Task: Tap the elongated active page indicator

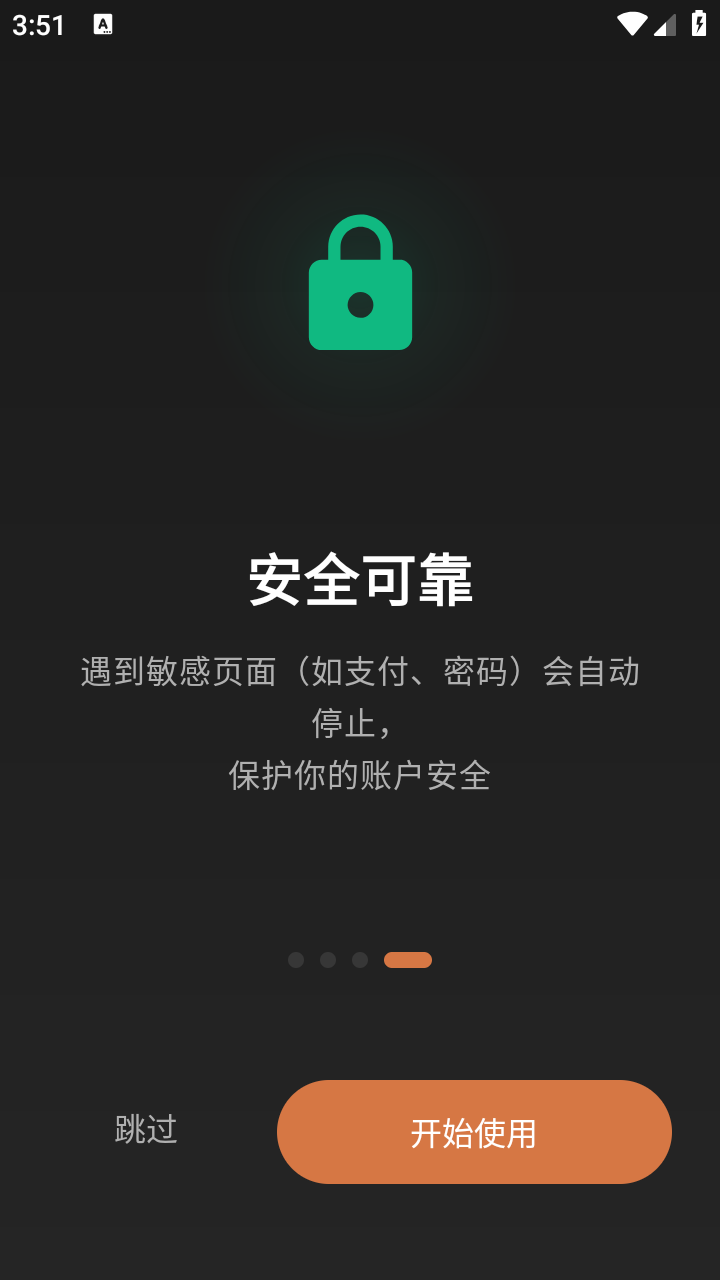Action: 407,959
